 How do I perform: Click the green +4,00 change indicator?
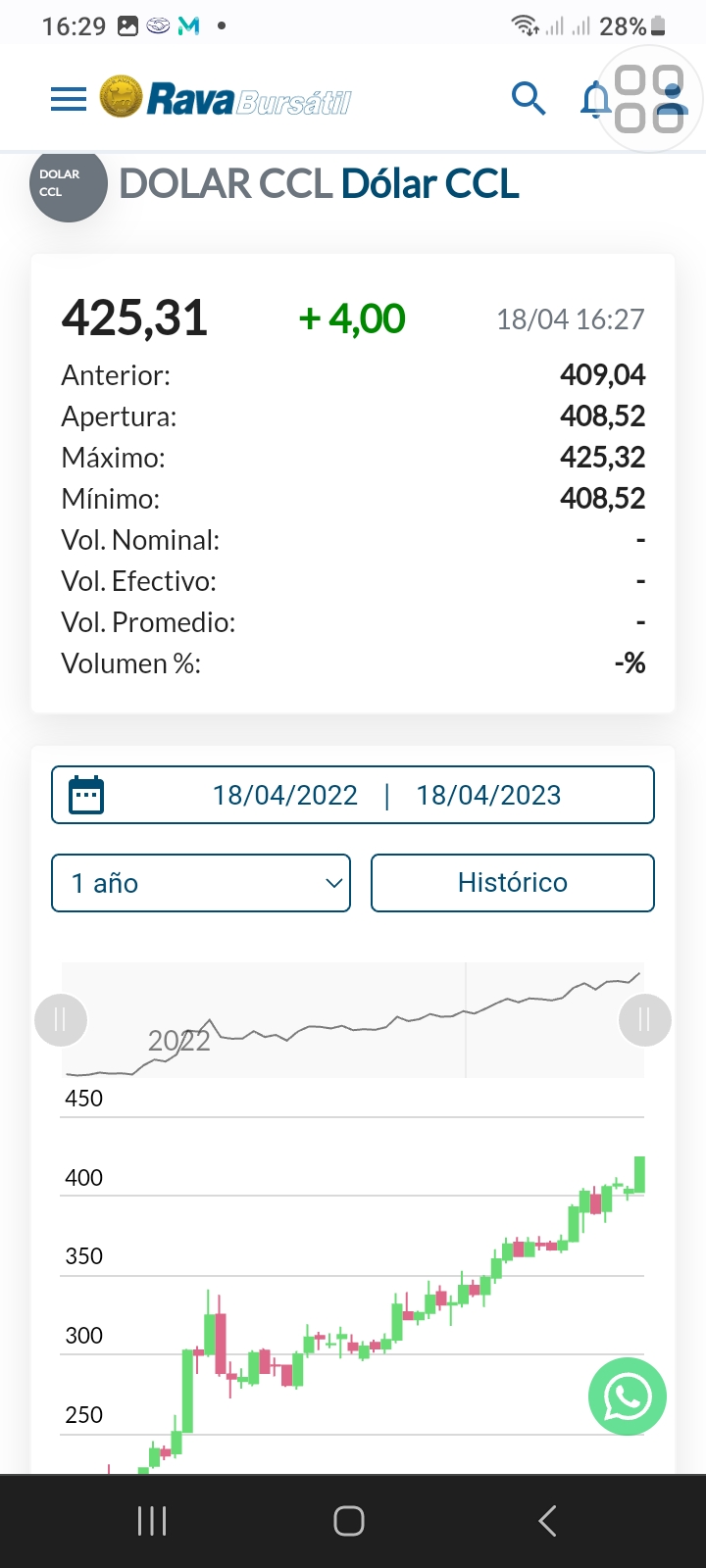point(350,318)
